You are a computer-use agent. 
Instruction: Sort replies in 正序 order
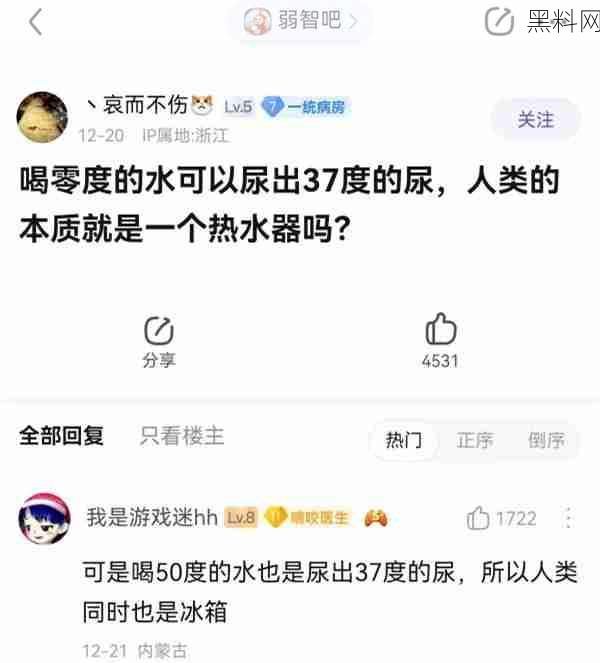click(475, 440)
